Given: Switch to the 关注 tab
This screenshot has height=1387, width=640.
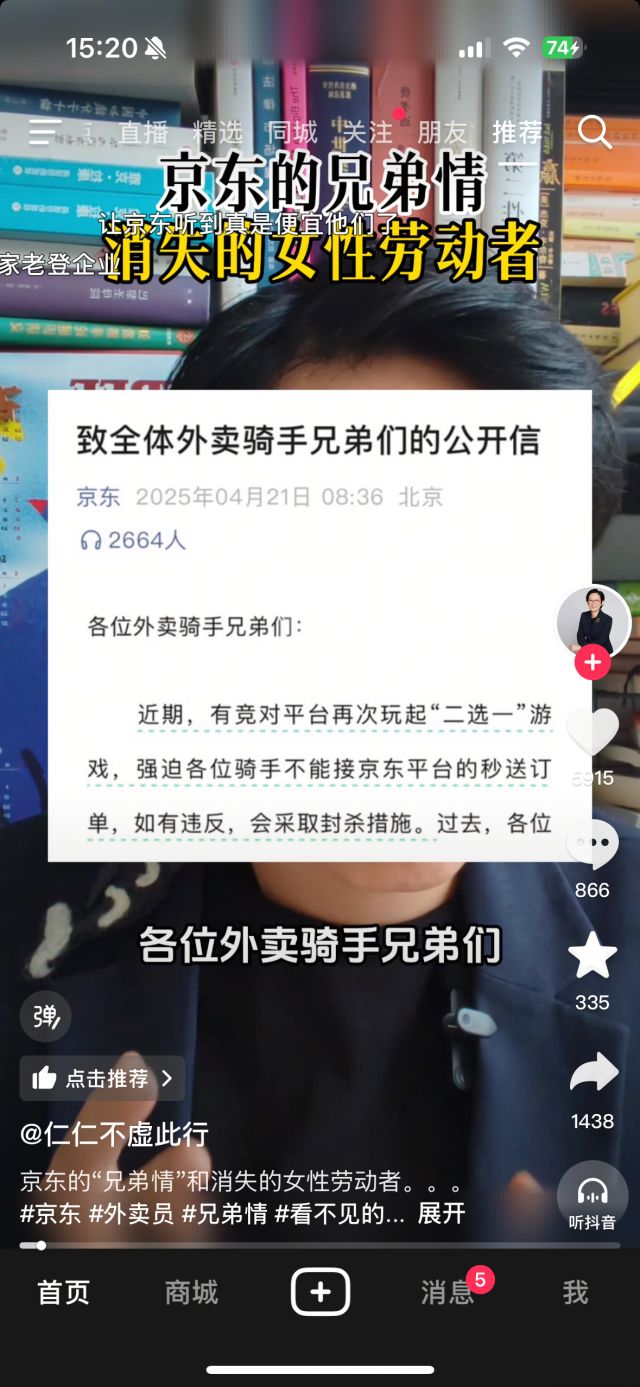Looking at the screenshot, I should 367,132.
